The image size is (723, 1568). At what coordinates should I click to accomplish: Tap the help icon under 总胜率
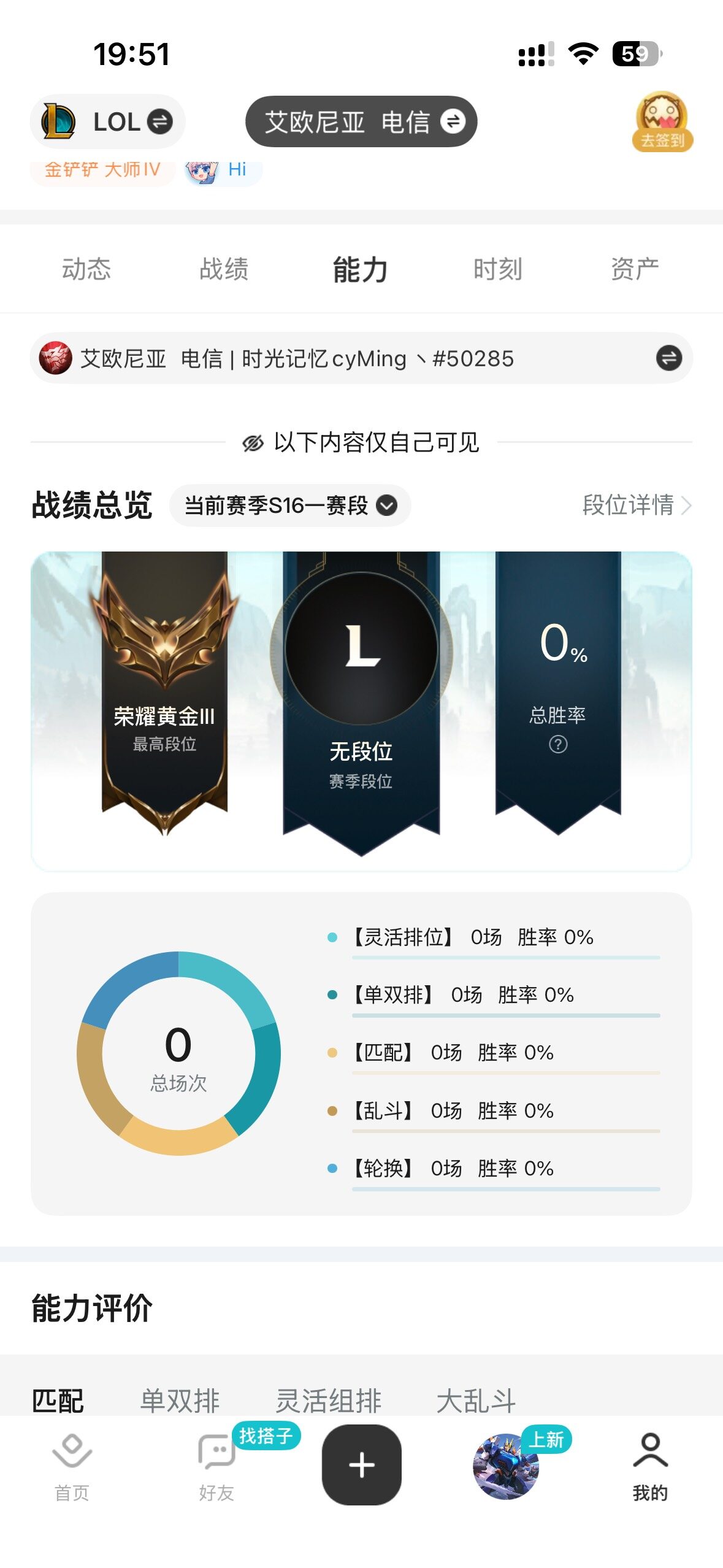click(557, 744)
